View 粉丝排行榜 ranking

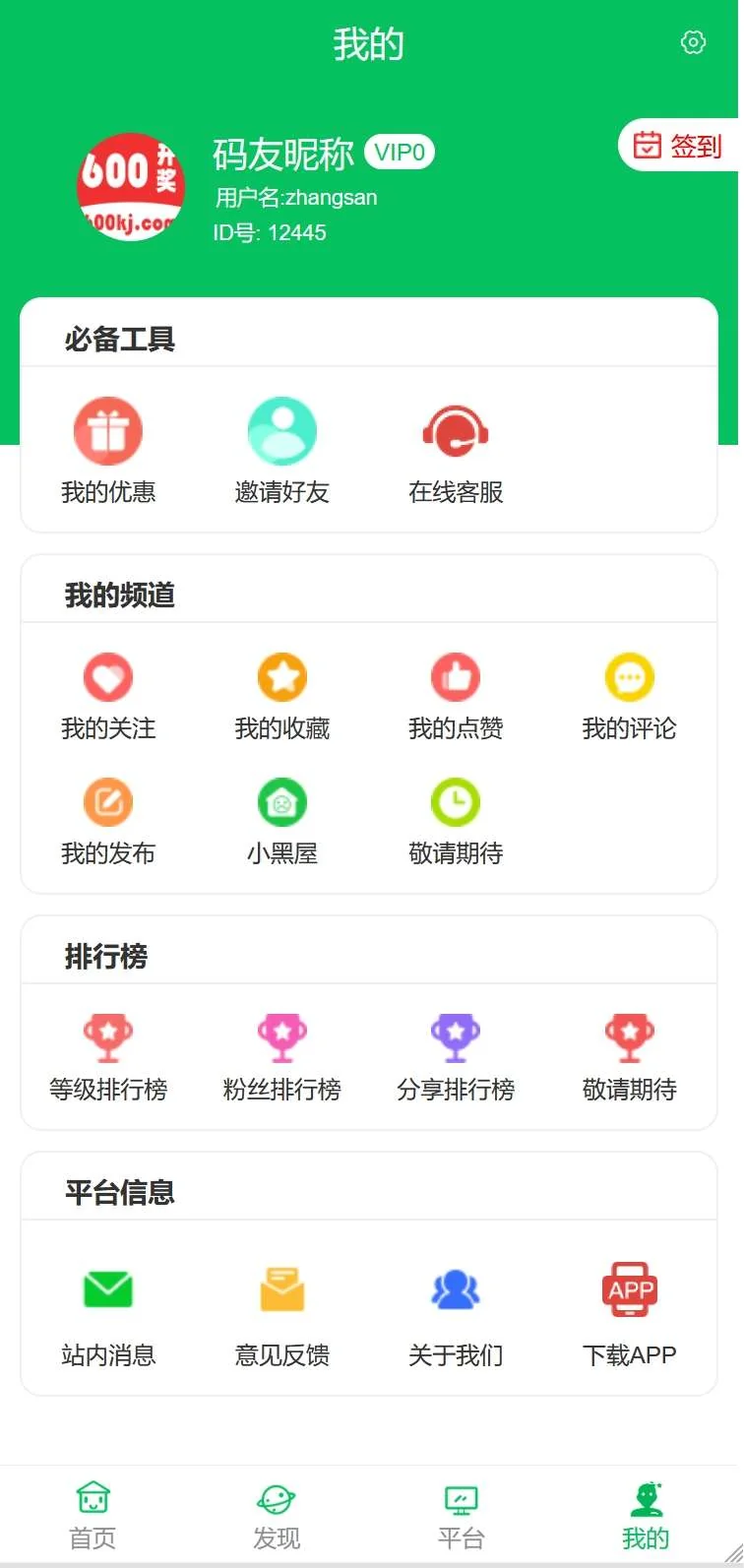[x=282, y=1056]
